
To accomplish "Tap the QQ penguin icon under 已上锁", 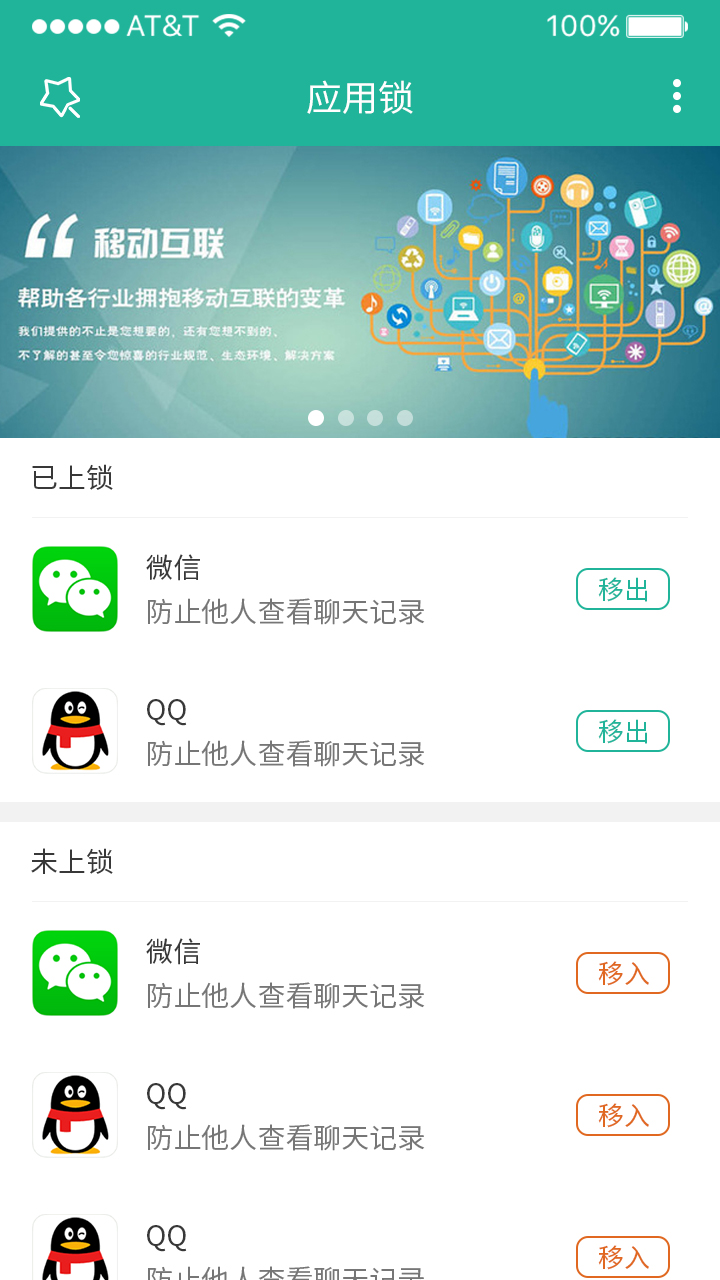I will click(75, 731).
